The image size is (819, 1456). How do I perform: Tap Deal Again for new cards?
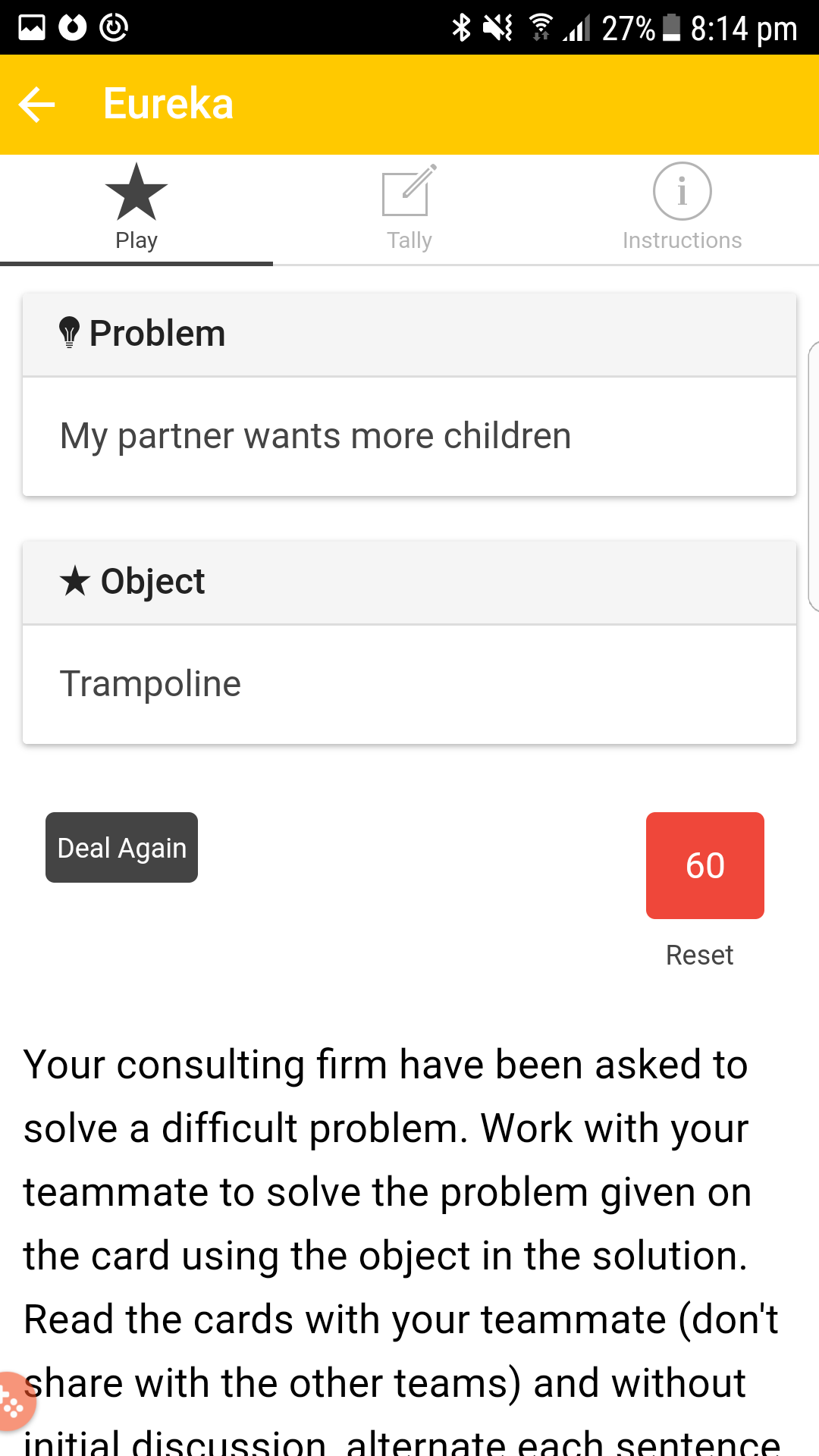click(121, 847)
